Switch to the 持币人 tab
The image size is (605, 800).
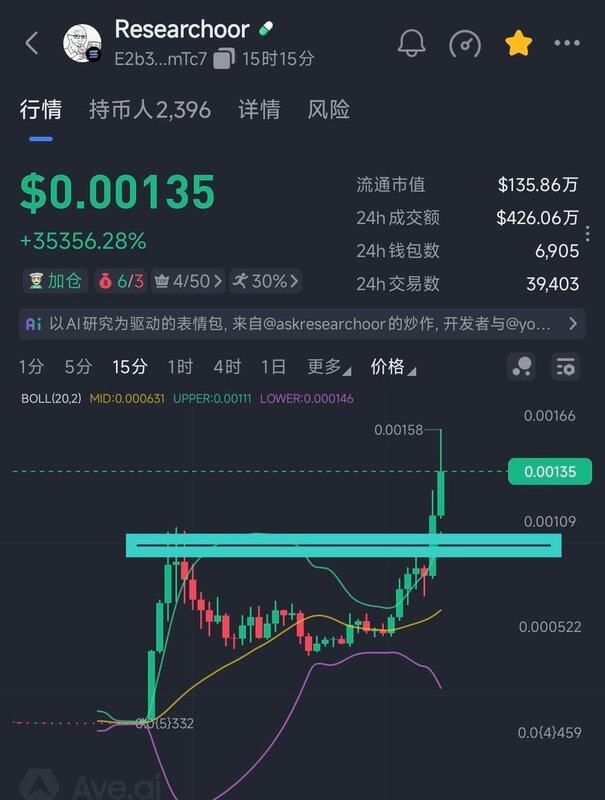pyautogui.click(x=149, y=110)
